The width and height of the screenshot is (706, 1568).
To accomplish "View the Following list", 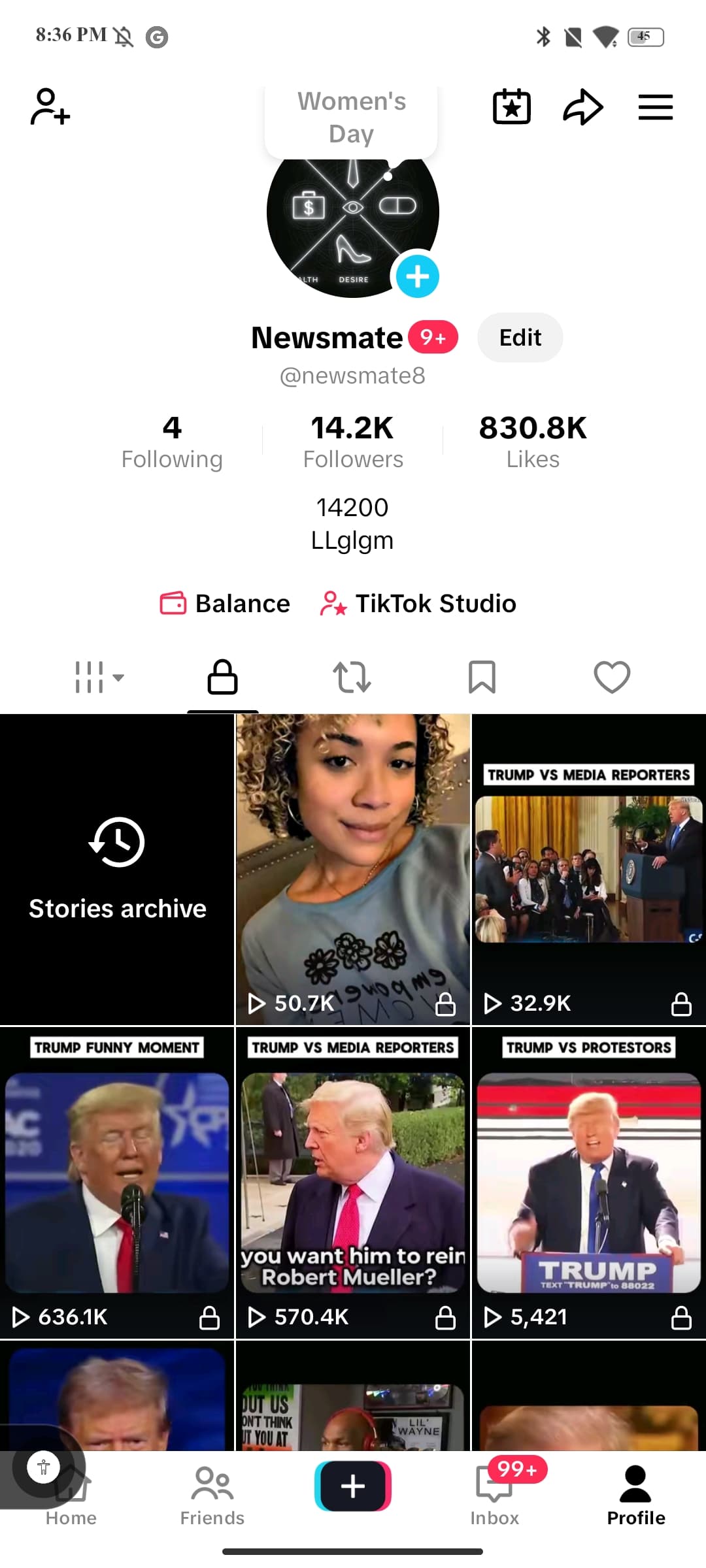I will click(172, 442).
